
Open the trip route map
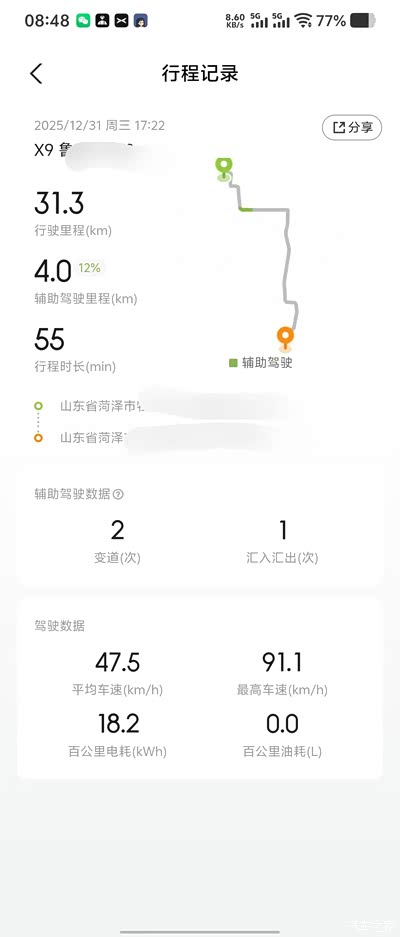[259, 255]
